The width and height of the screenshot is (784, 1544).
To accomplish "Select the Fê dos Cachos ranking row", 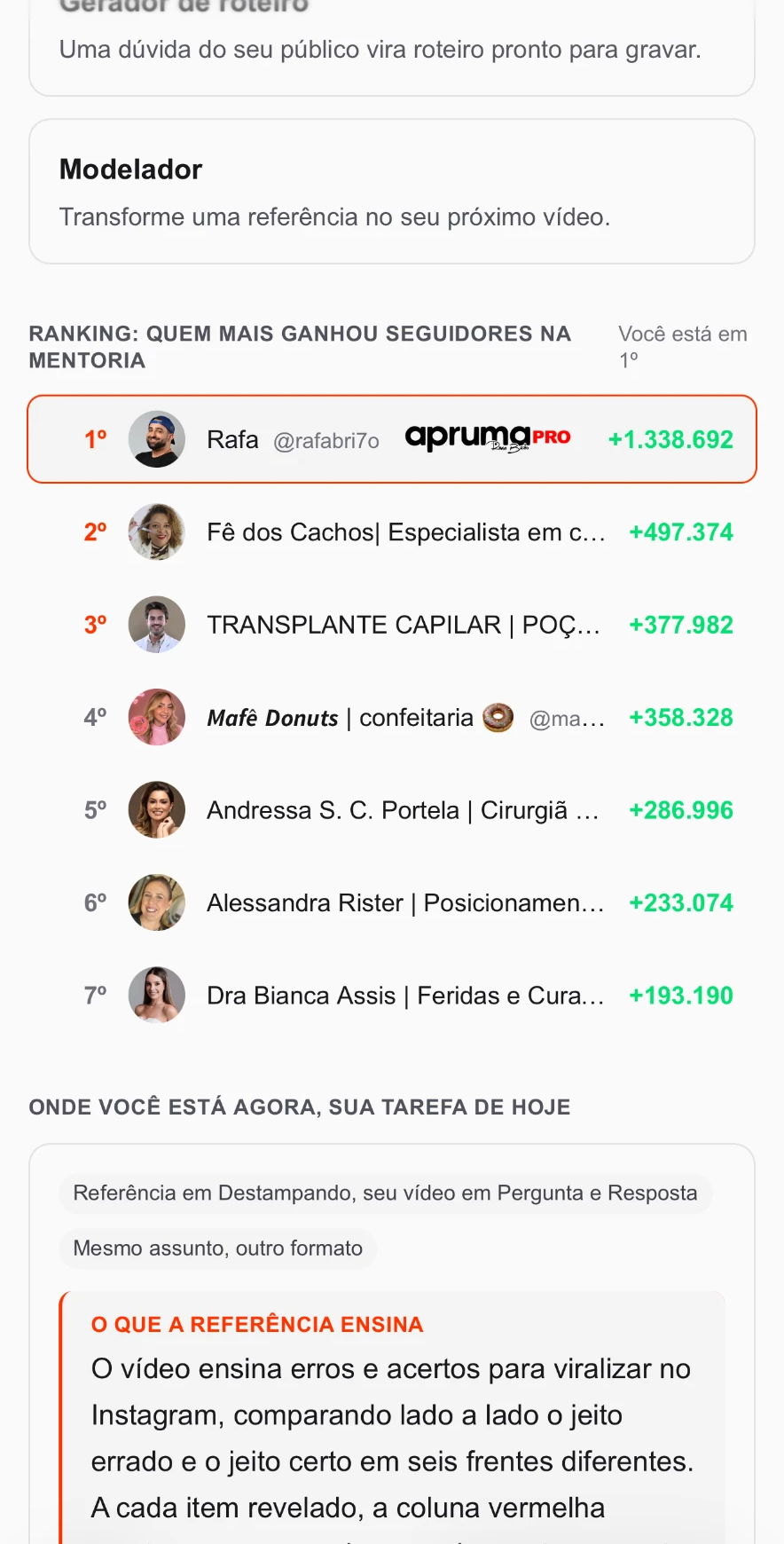I will (x=392, y=532).
